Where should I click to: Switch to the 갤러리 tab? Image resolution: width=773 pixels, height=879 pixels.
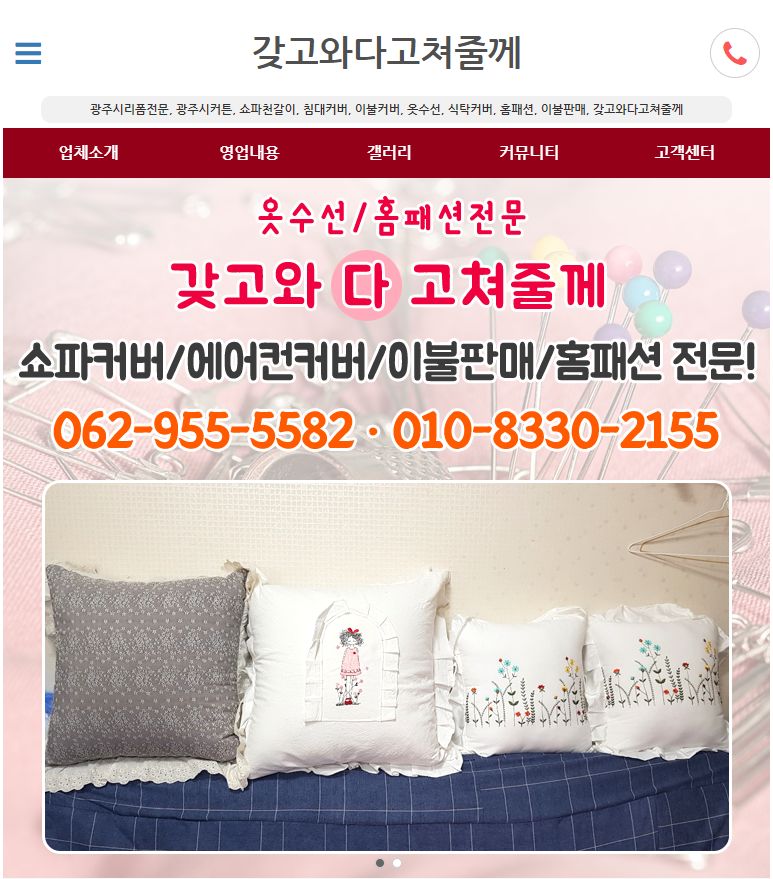(x=389, y=153)
